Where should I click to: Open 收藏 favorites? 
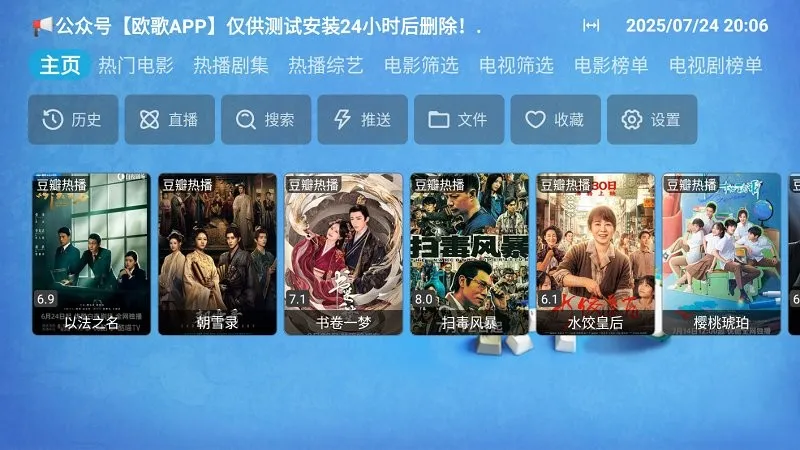(x=555, y=120)
